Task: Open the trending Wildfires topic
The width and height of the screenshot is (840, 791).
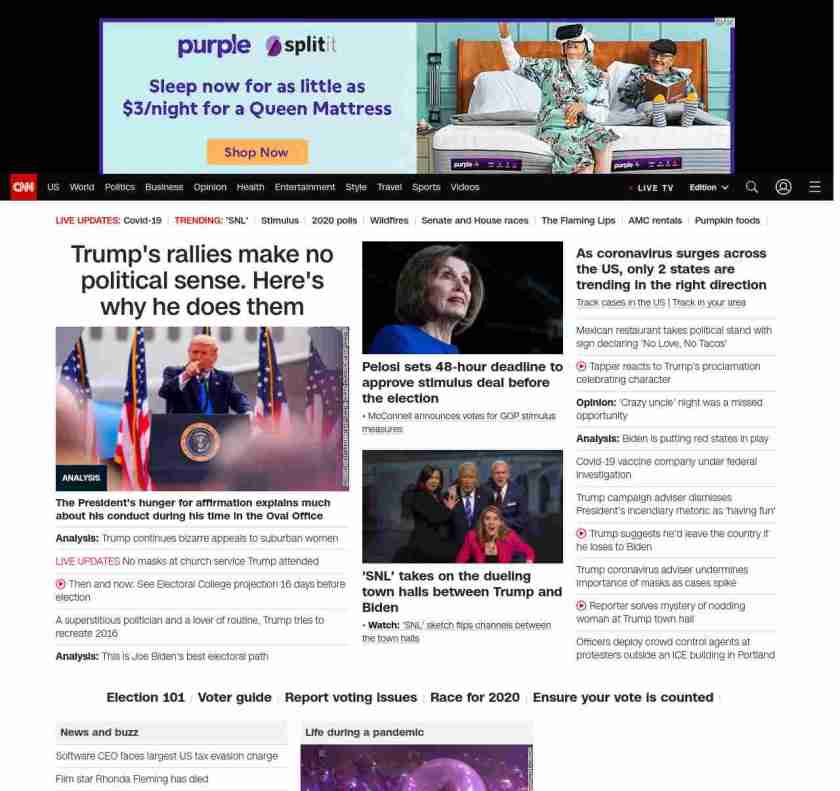Action: point(389,220)
